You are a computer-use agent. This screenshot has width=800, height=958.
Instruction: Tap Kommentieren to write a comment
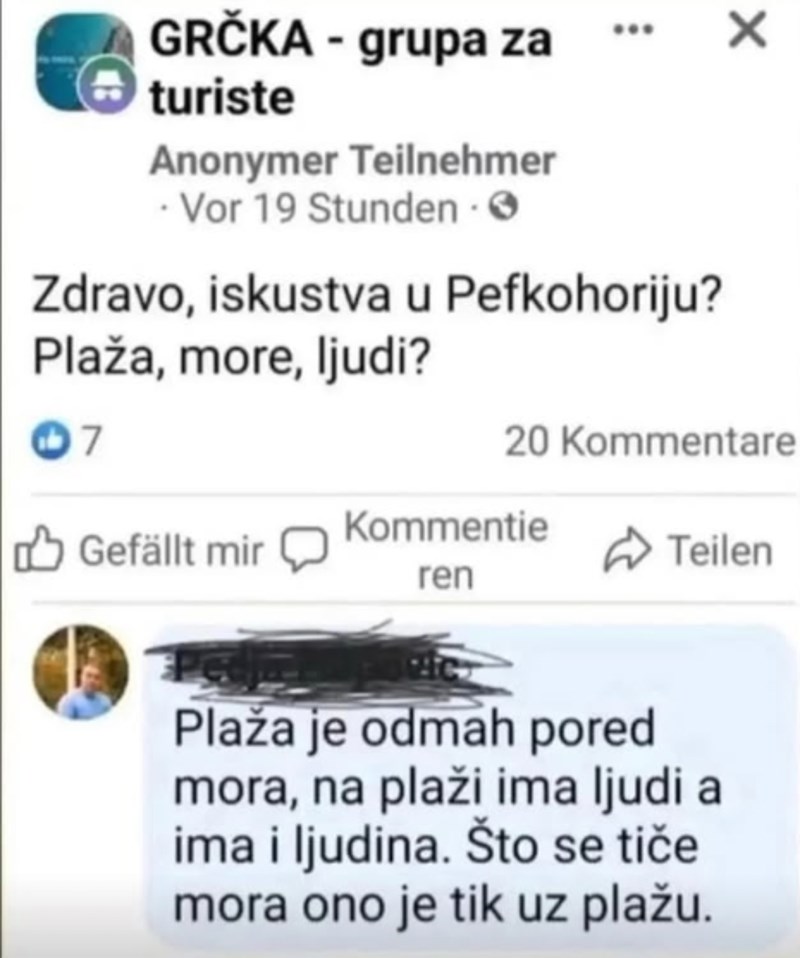coord(420,550)
